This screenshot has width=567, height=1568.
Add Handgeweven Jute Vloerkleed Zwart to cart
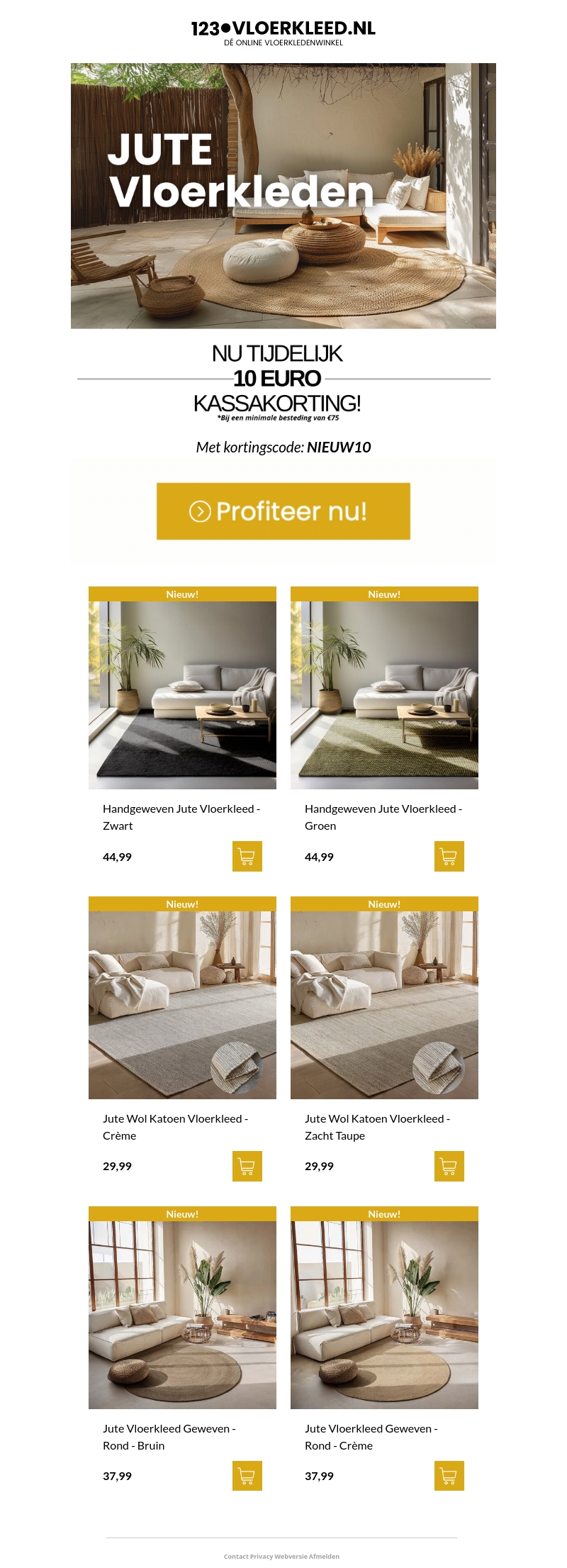(x=247, y=856)
